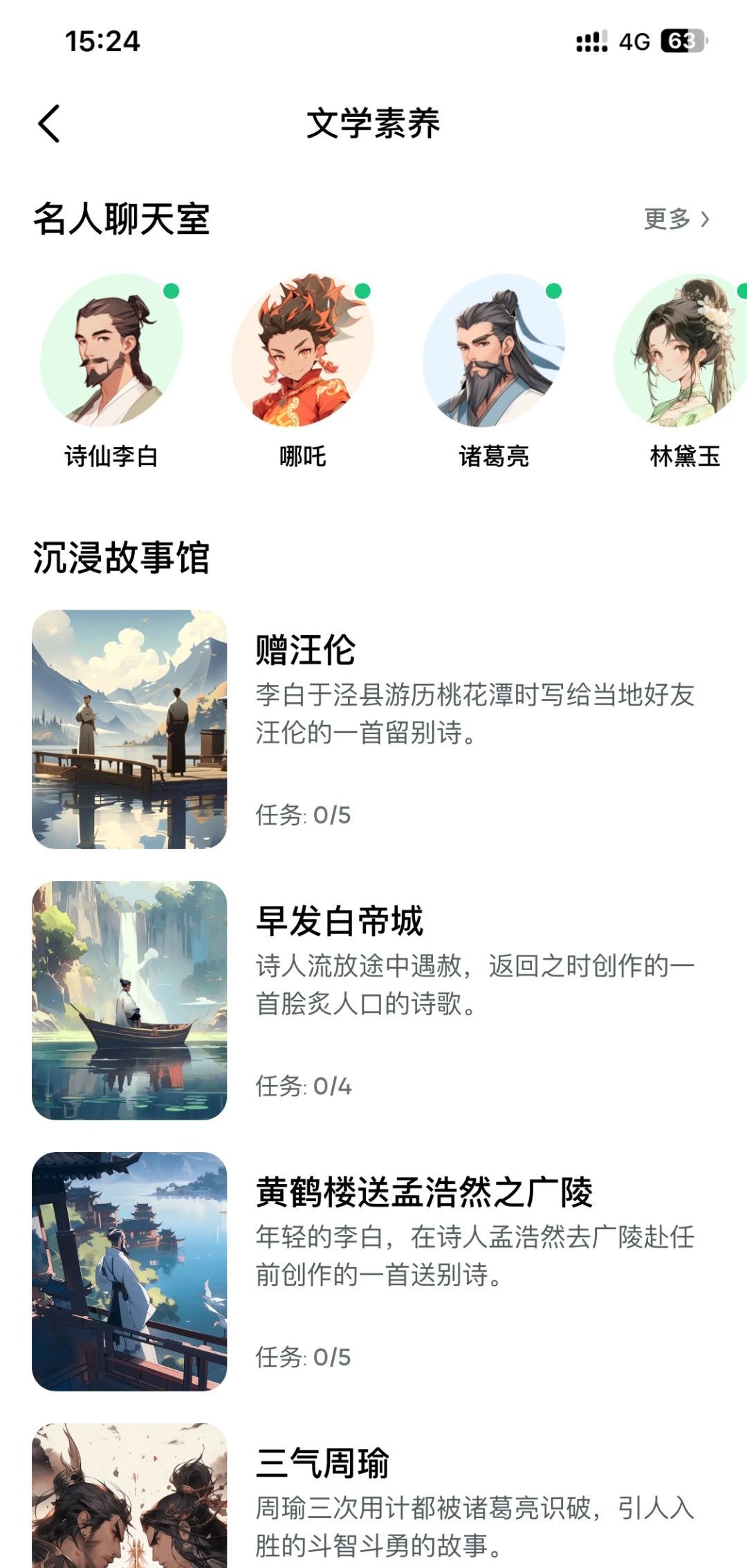Open the 赠汪伦 story

coord(373,729)
